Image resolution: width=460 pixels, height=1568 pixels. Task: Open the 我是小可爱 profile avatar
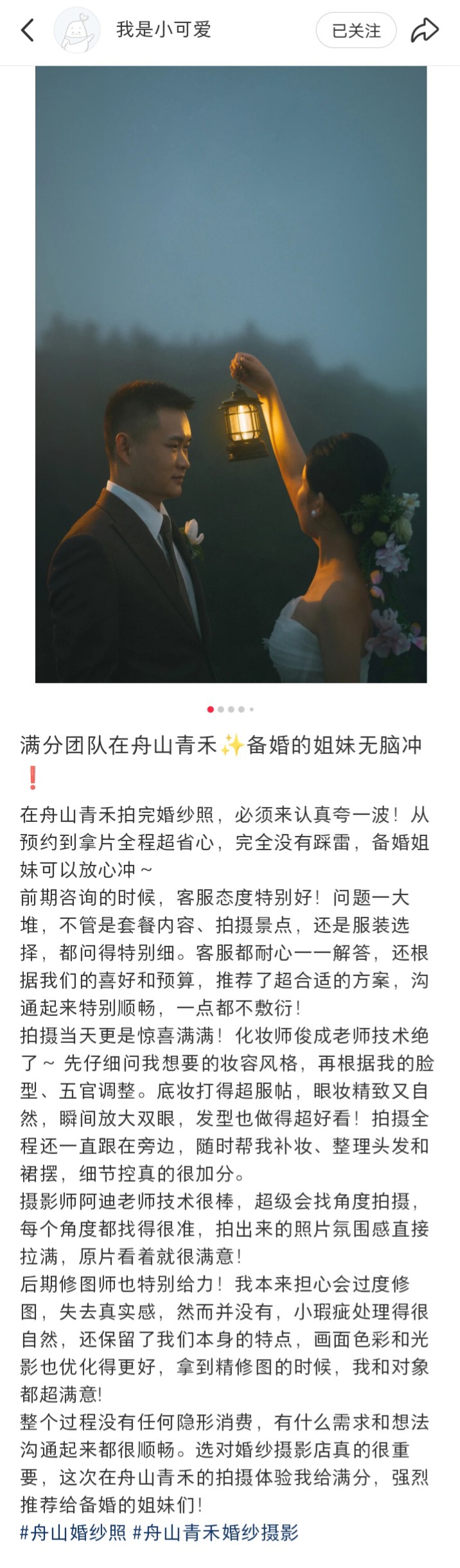(x=76, y=30)
